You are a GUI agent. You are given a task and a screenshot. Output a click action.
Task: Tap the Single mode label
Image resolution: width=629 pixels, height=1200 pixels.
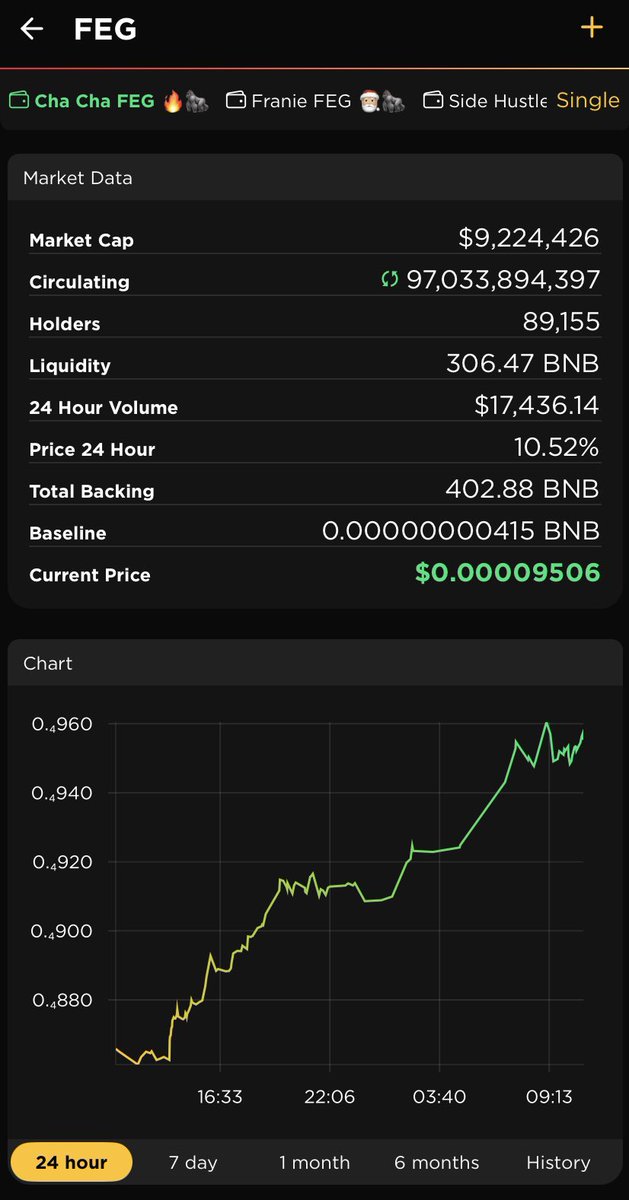pos(588,100)
